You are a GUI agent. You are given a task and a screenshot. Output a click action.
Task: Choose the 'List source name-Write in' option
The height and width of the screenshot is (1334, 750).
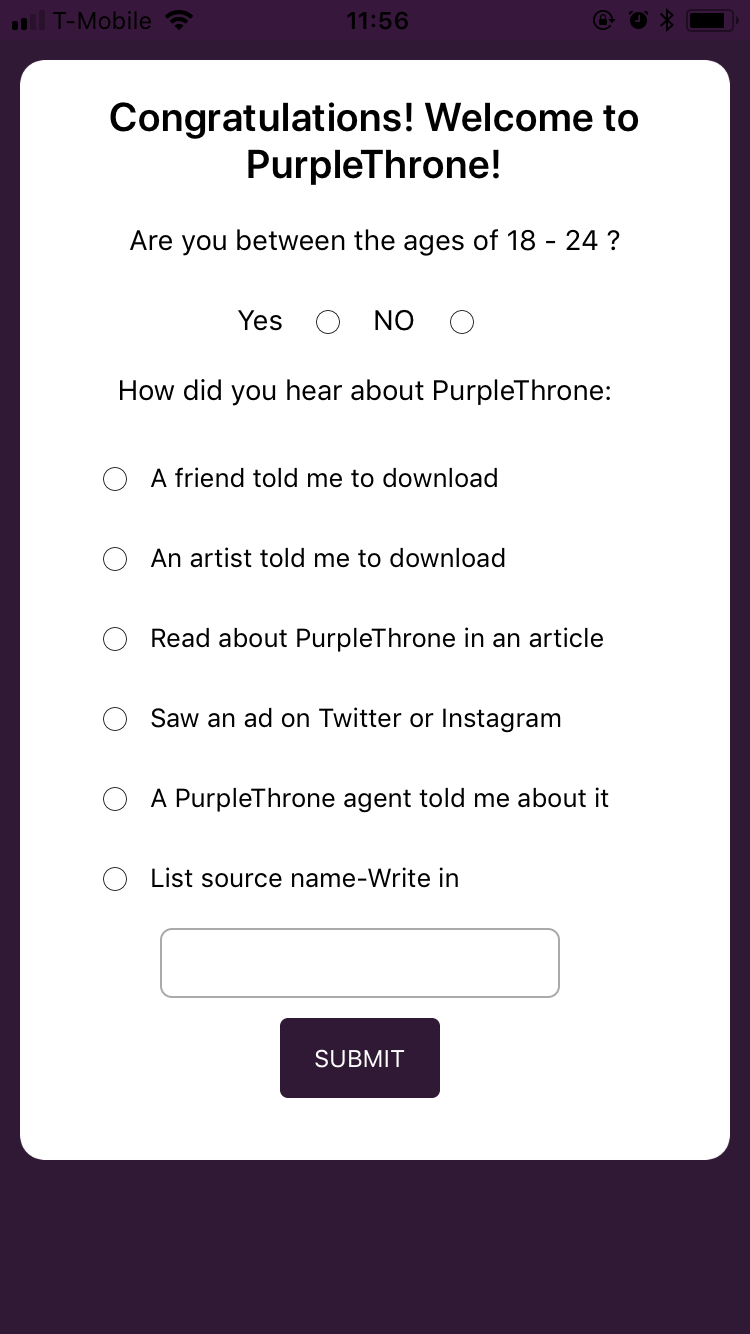click(x=115, y=879)
